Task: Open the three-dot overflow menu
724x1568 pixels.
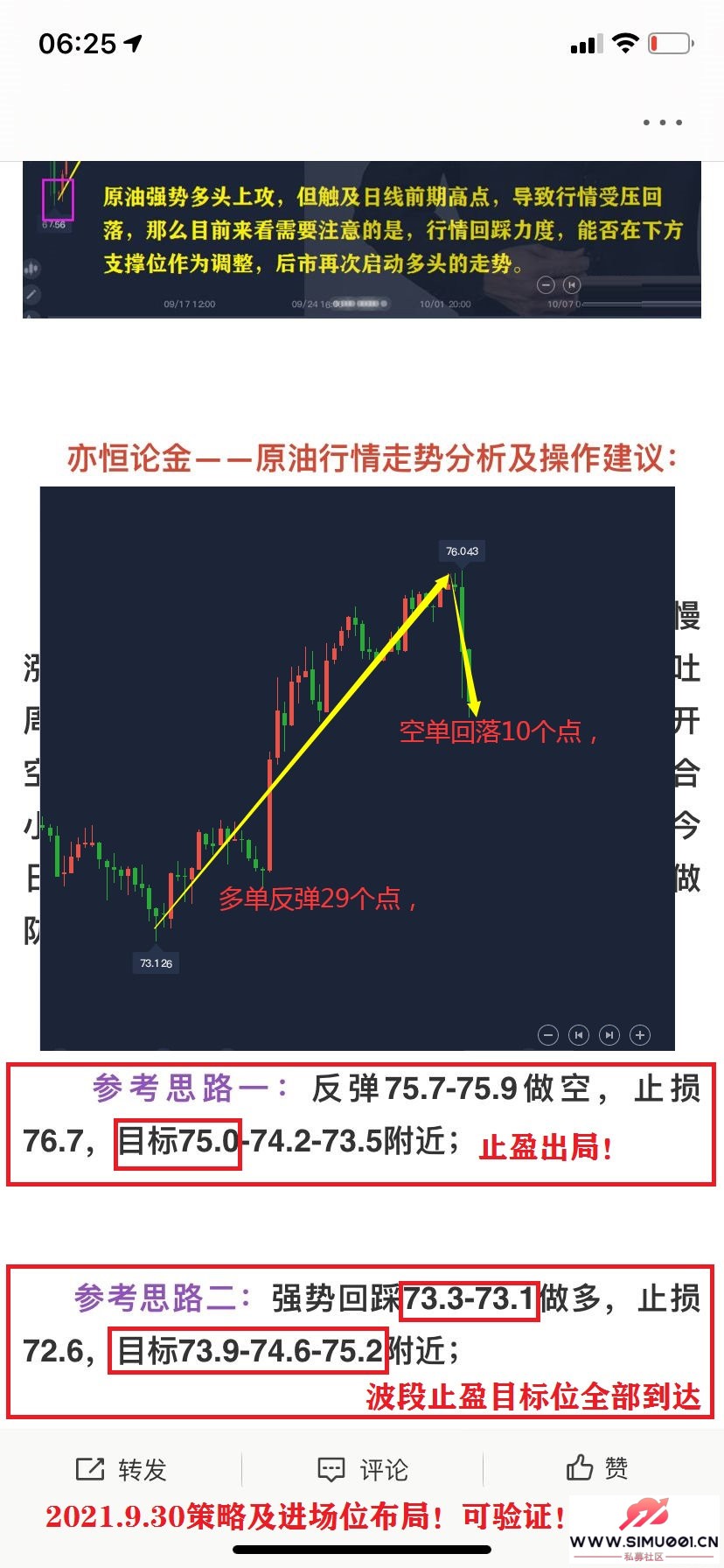Action: click(x=662, y=122)
